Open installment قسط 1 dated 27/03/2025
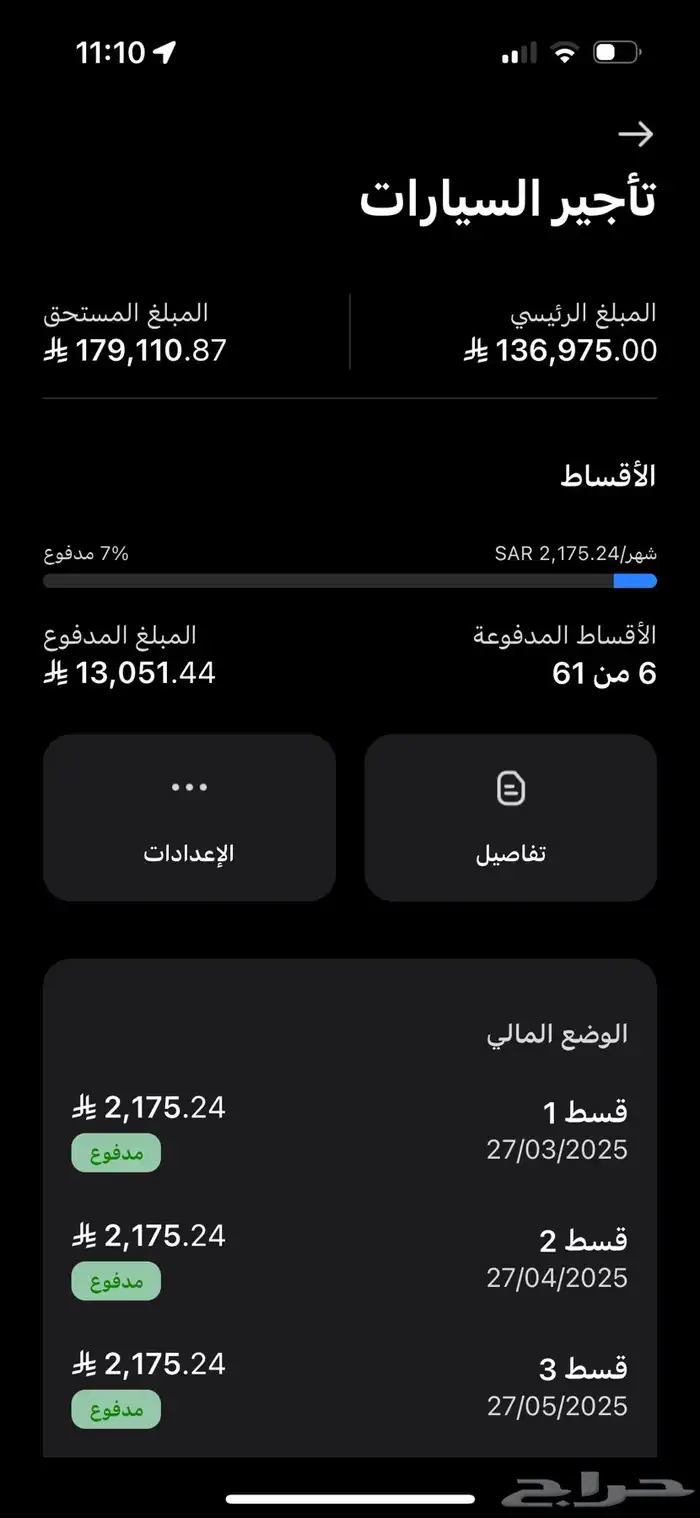Screen dimensions: 700x1518 (x=350, y=1130)
